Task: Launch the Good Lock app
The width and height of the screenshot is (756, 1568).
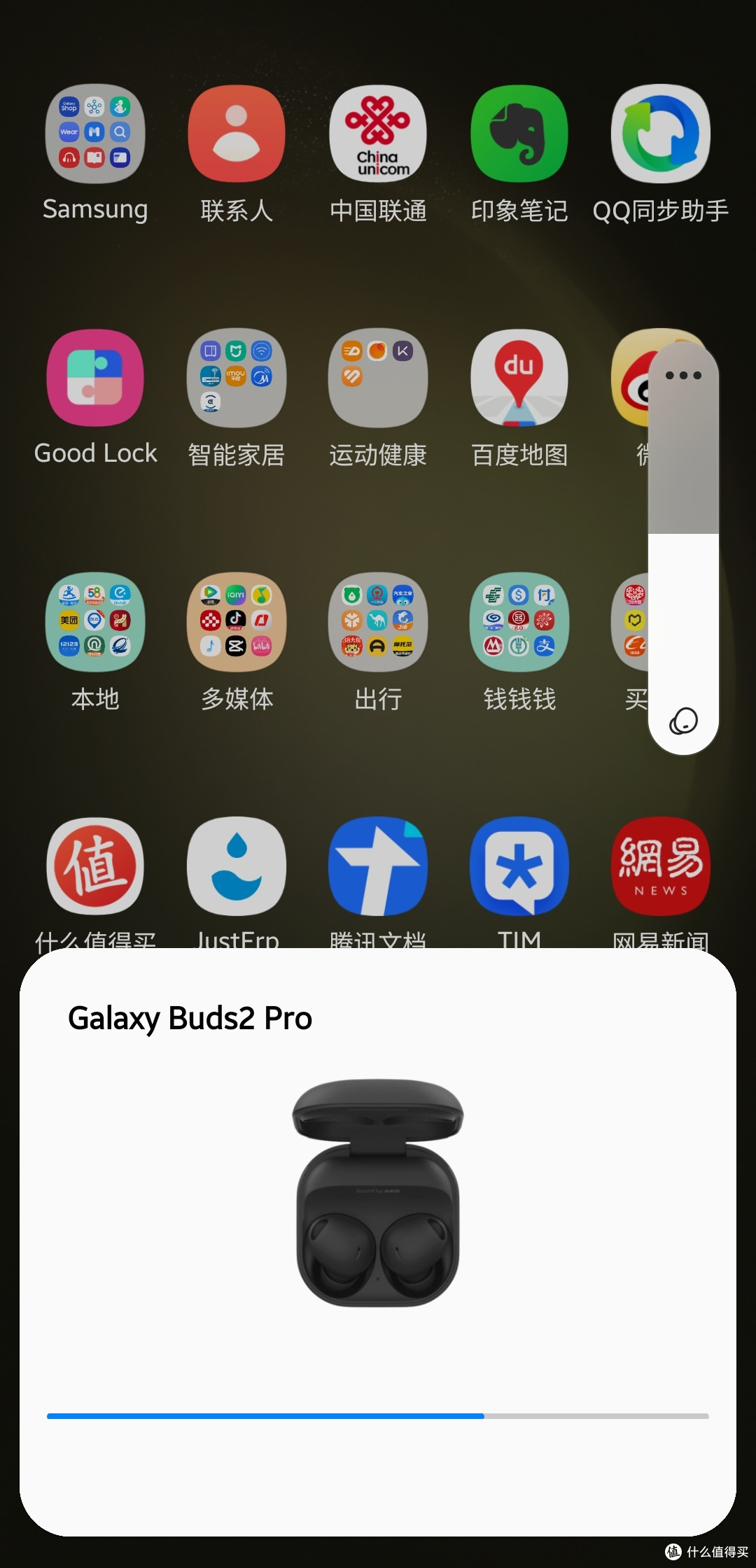Action: [94, 378]
